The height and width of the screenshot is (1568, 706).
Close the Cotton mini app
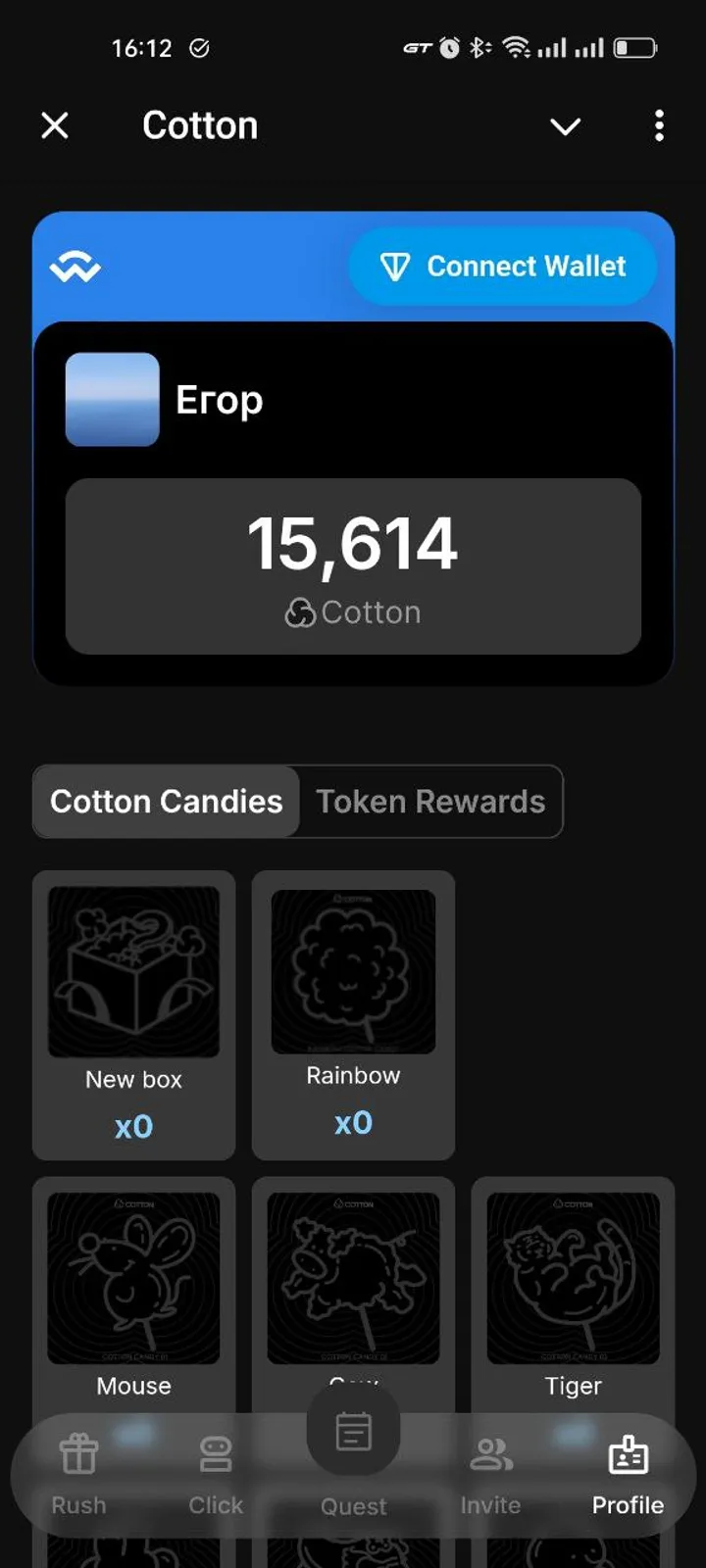56,125
